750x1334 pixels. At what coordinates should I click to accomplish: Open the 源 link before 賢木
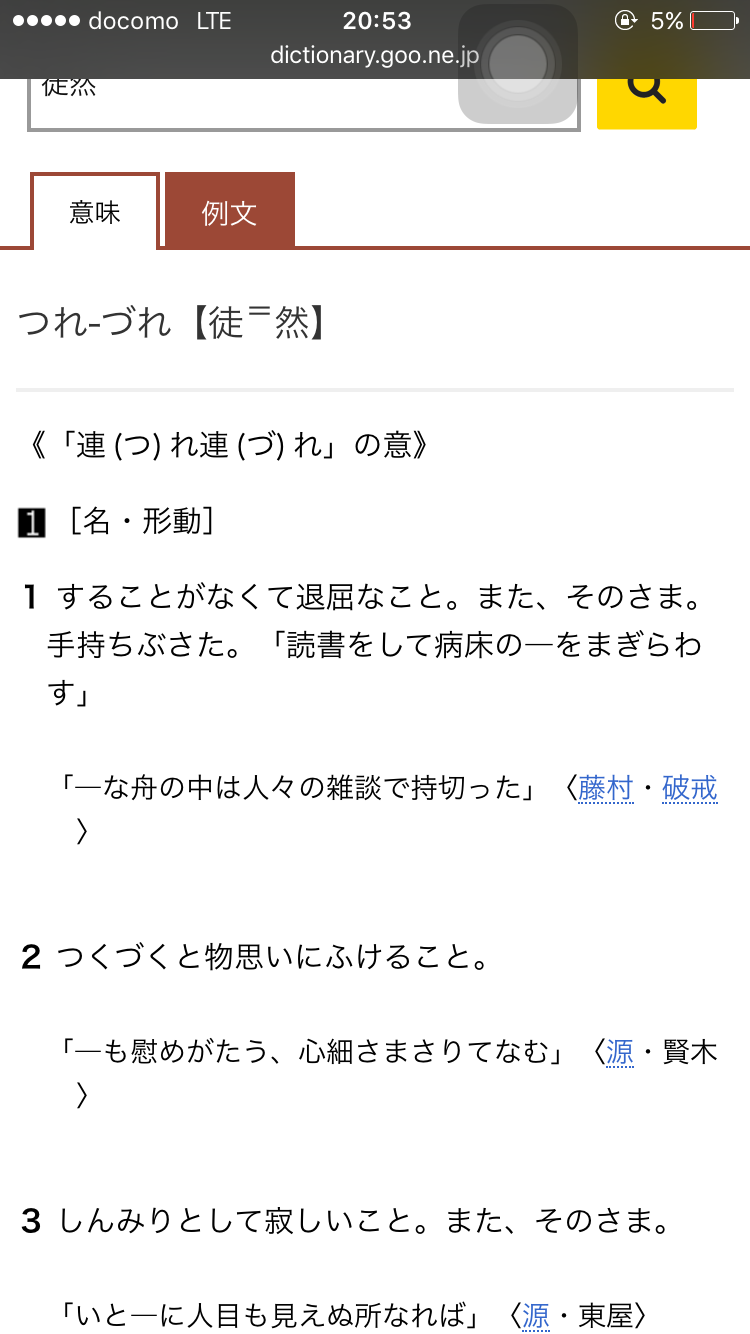click(x=620, y=1052)
